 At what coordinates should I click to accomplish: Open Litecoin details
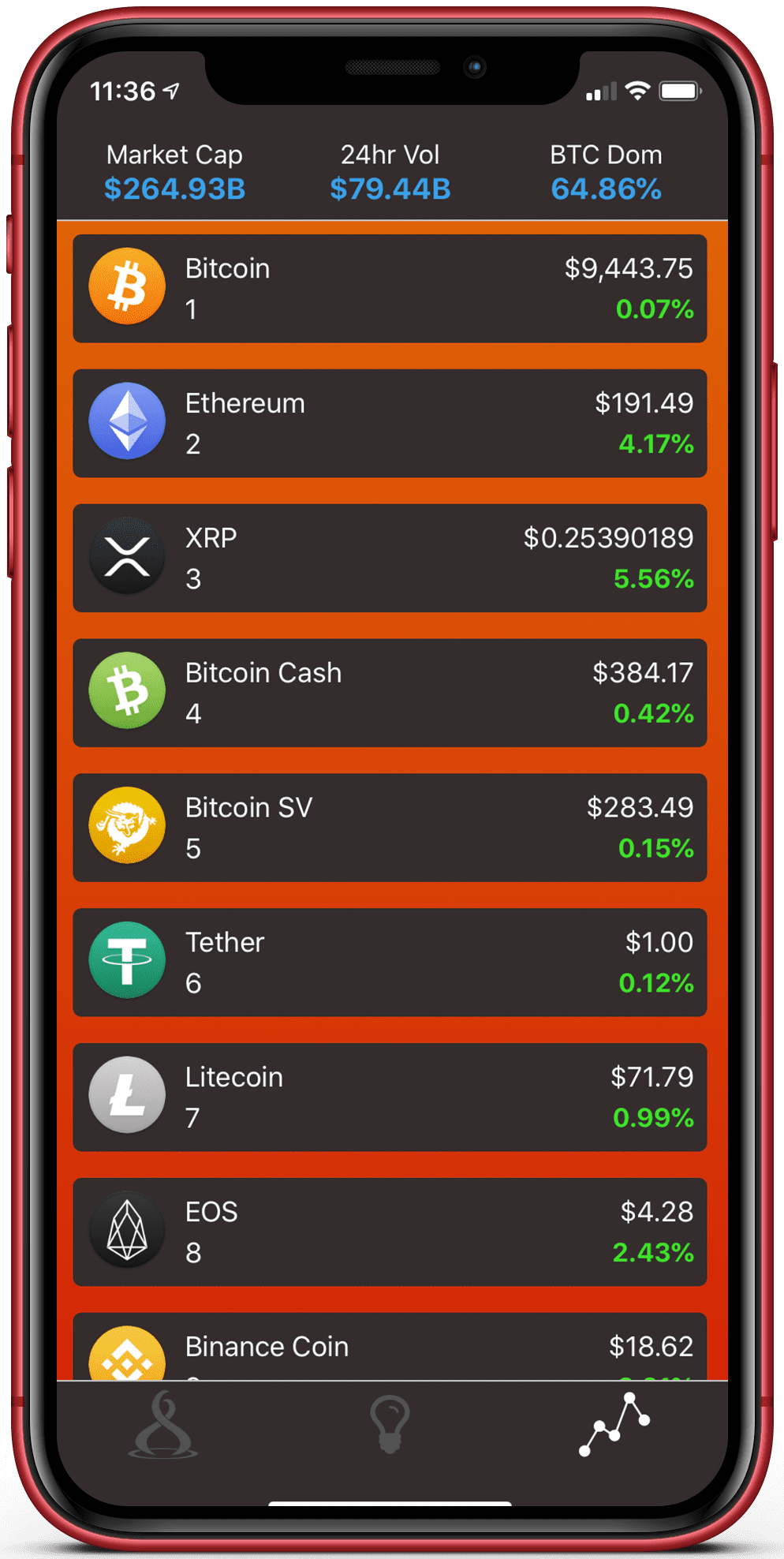pyautogui.click(x=390, y=1097)
